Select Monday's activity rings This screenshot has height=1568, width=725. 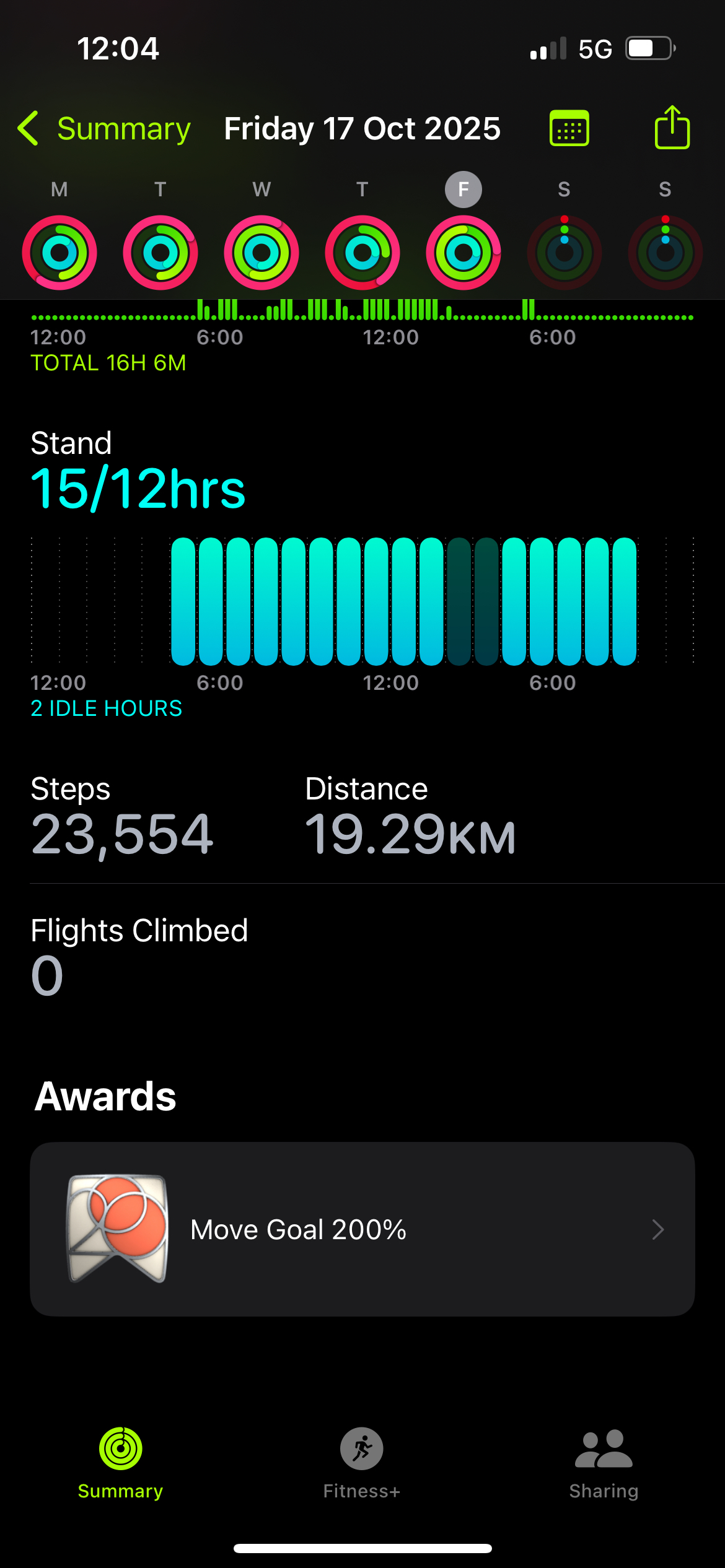[x=59, y=252]
